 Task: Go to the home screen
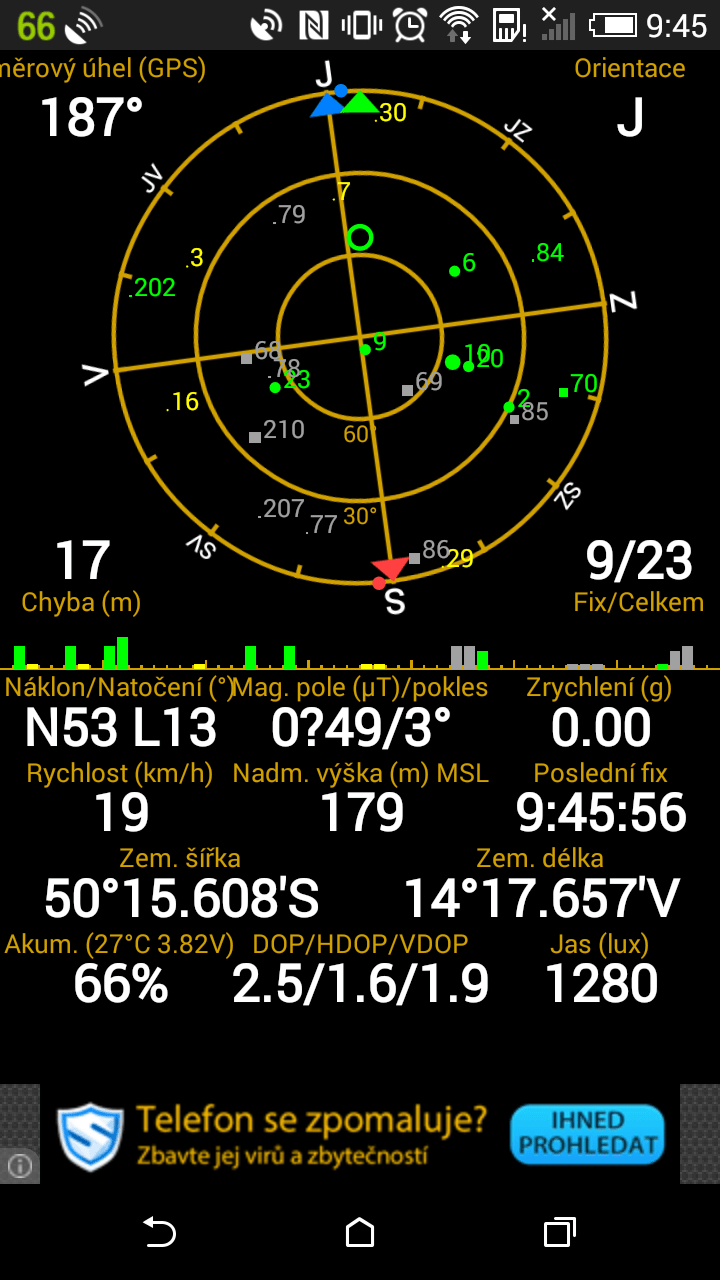(x=360, y=1232)
